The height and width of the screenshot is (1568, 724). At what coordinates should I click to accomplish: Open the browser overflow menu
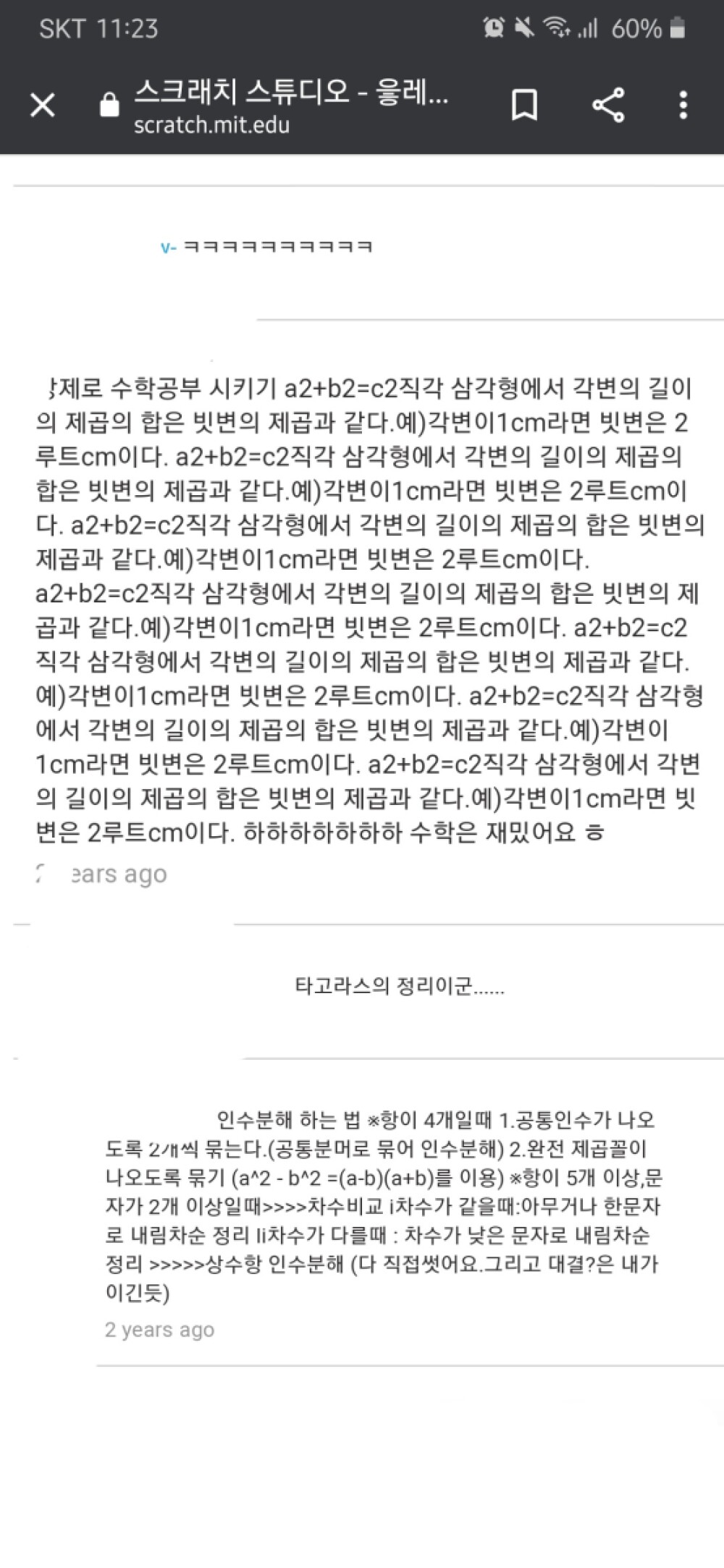[x=683, y=106]
